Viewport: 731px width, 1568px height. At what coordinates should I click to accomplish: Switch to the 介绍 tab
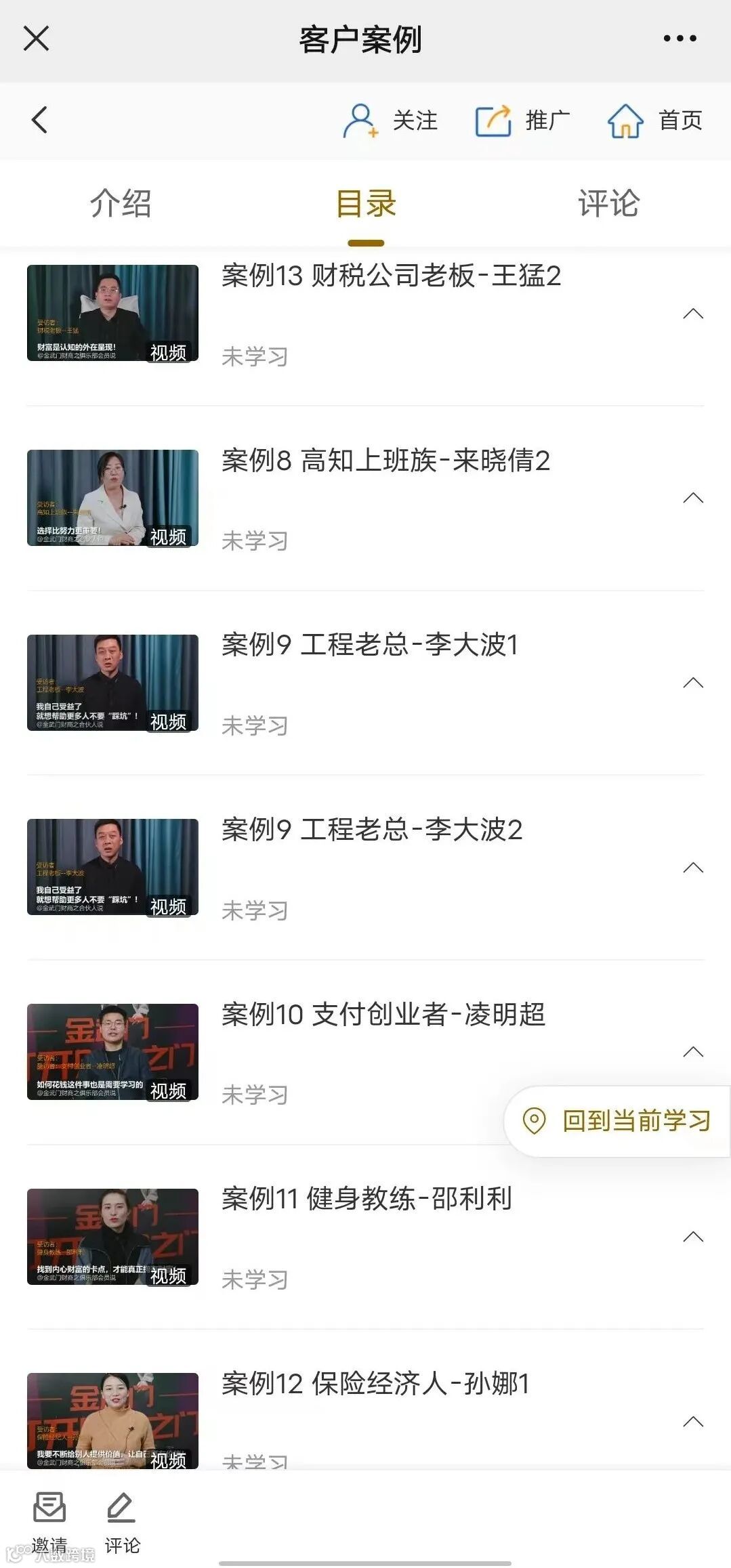tap(121, 204)
